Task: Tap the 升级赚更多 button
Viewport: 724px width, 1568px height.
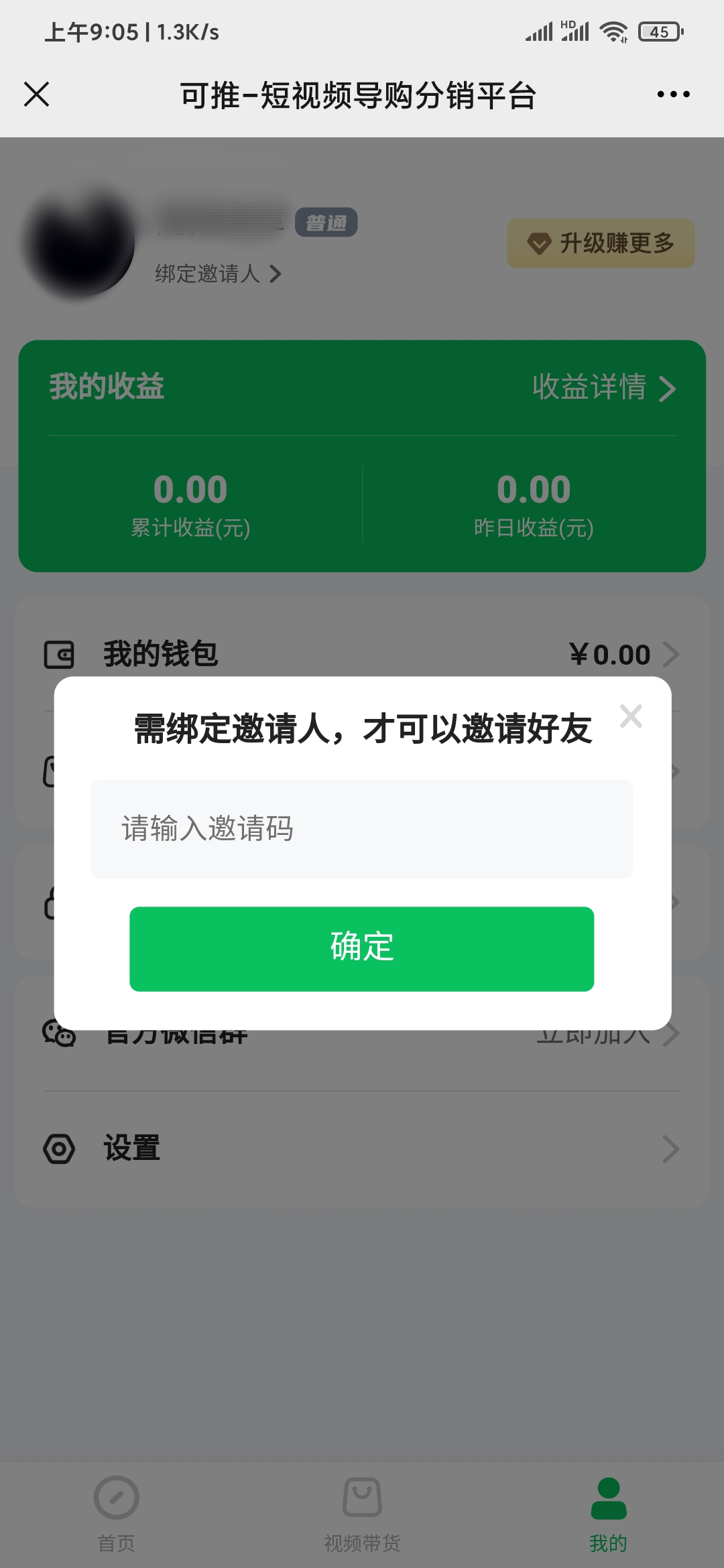Action: point(600,243)
